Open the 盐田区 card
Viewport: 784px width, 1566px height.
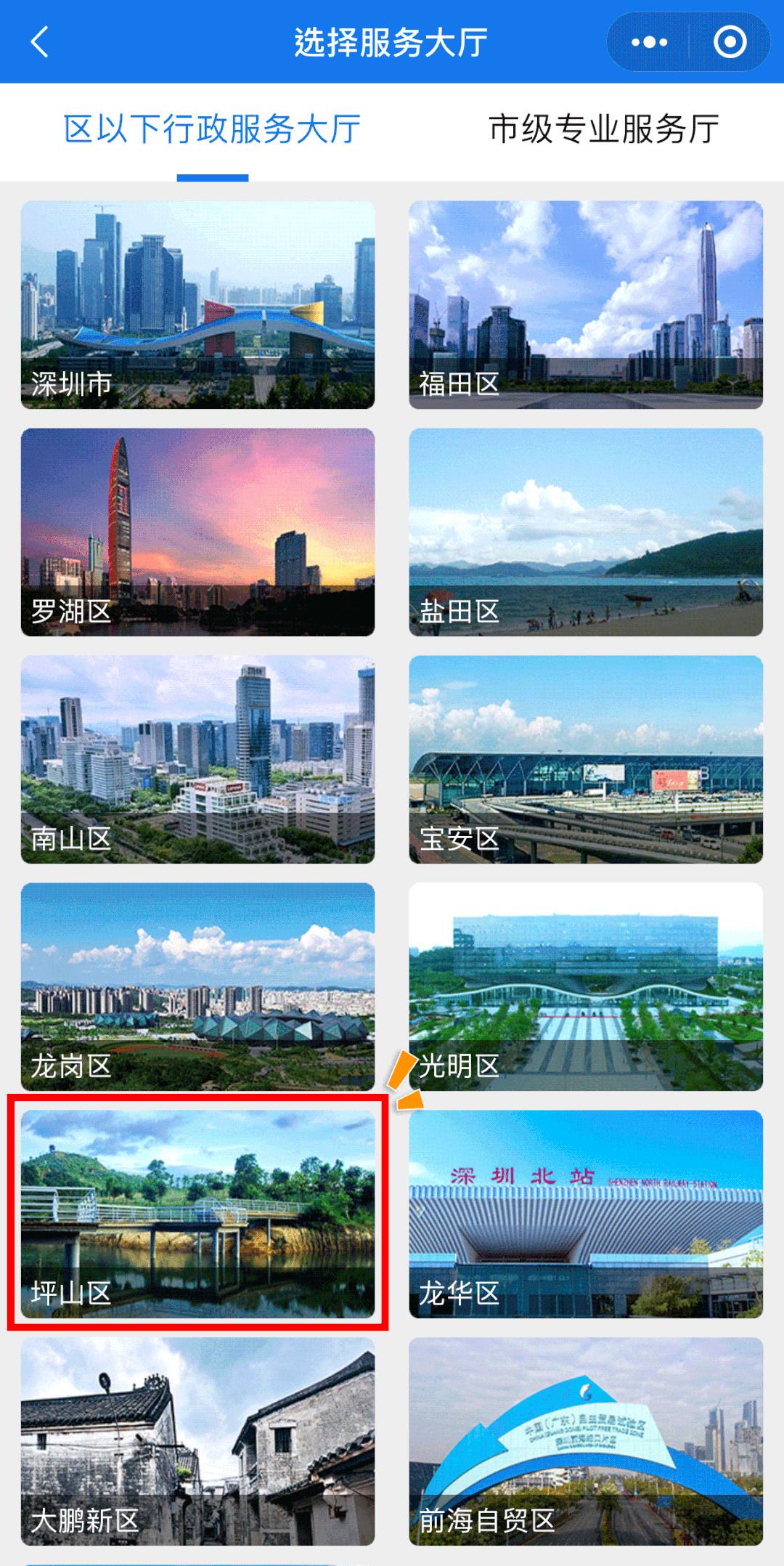586,532
